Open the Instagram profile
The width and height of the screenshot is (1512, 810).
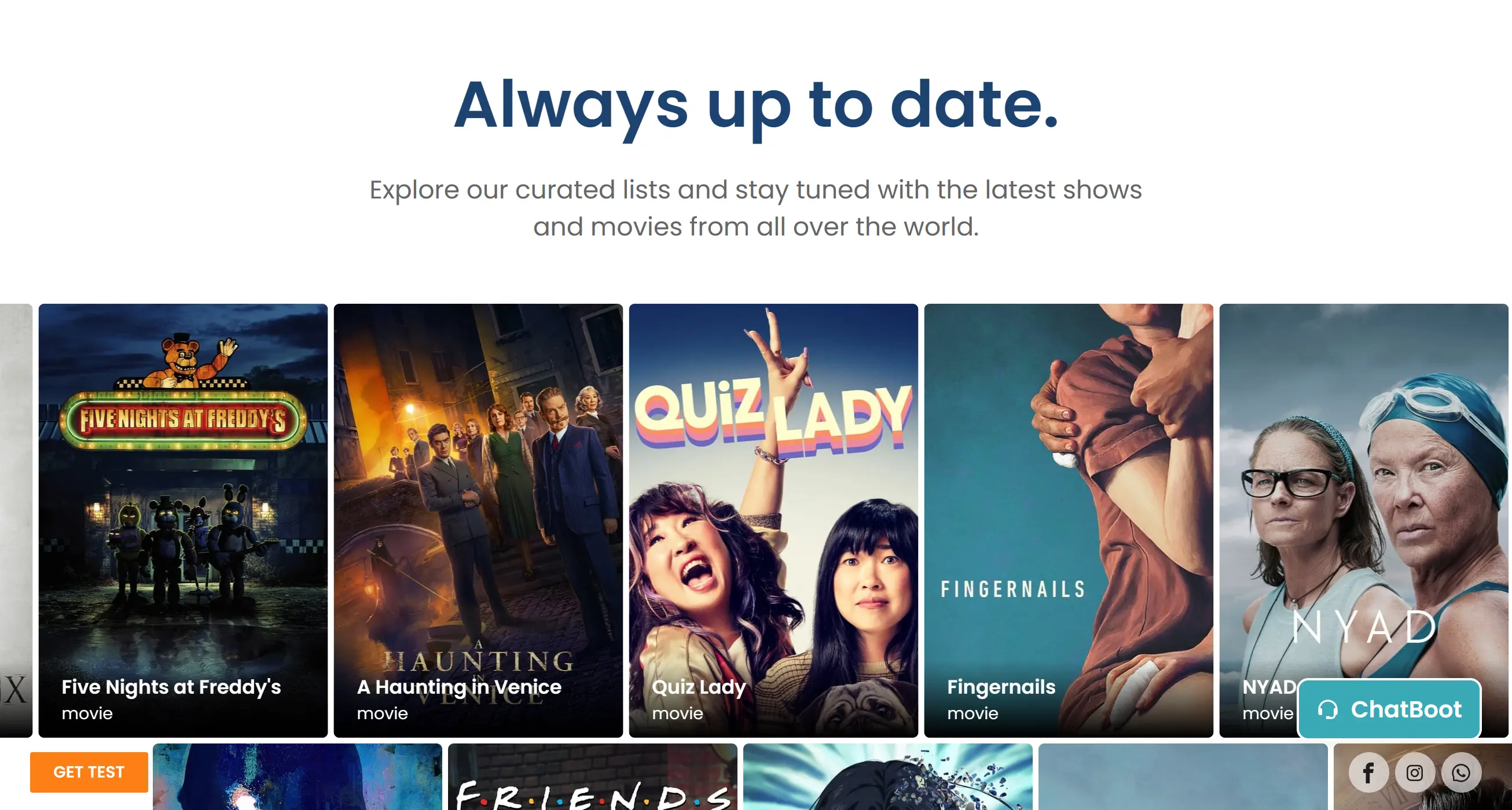1415,772
